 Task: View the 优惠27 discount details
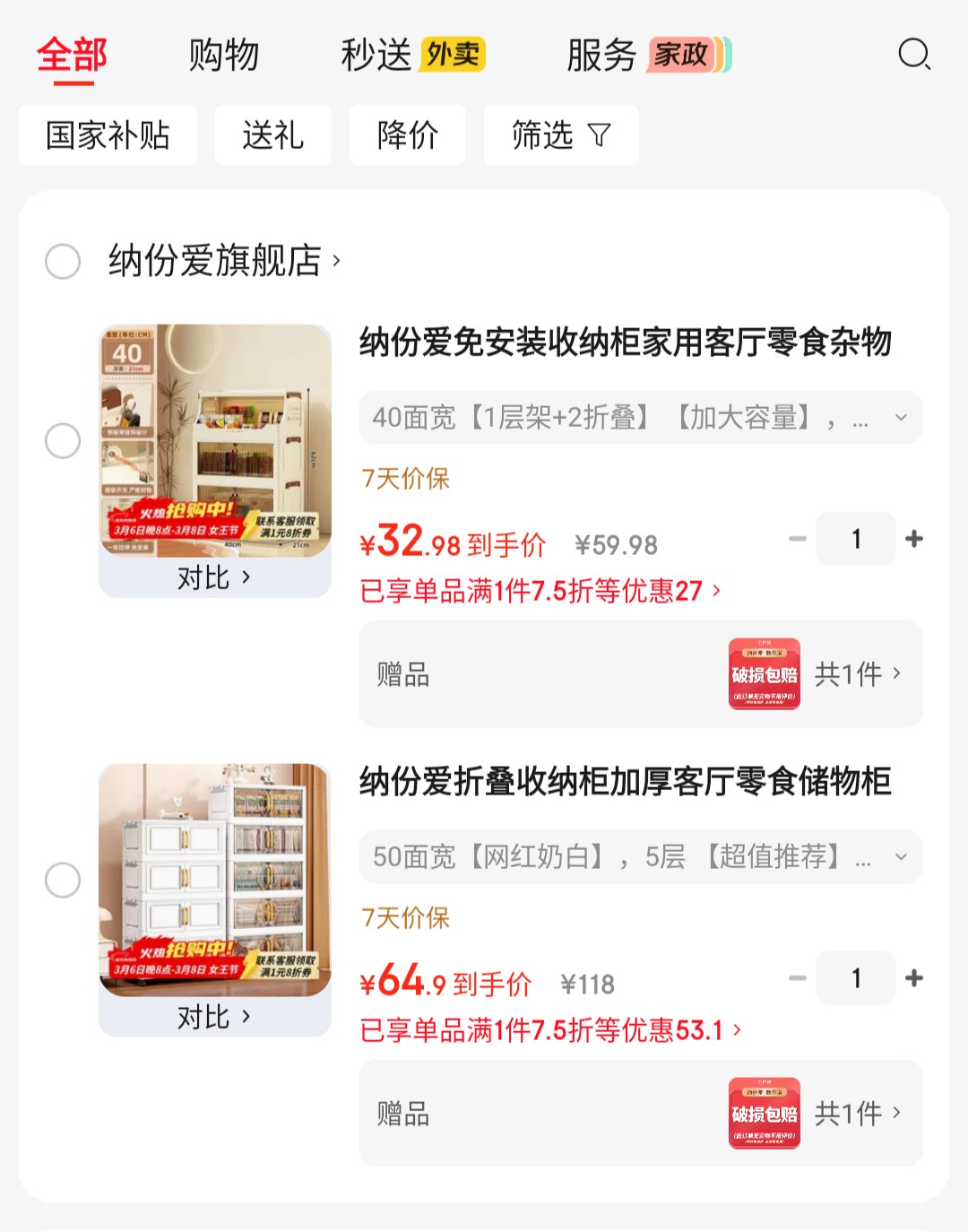pos(540,591)
